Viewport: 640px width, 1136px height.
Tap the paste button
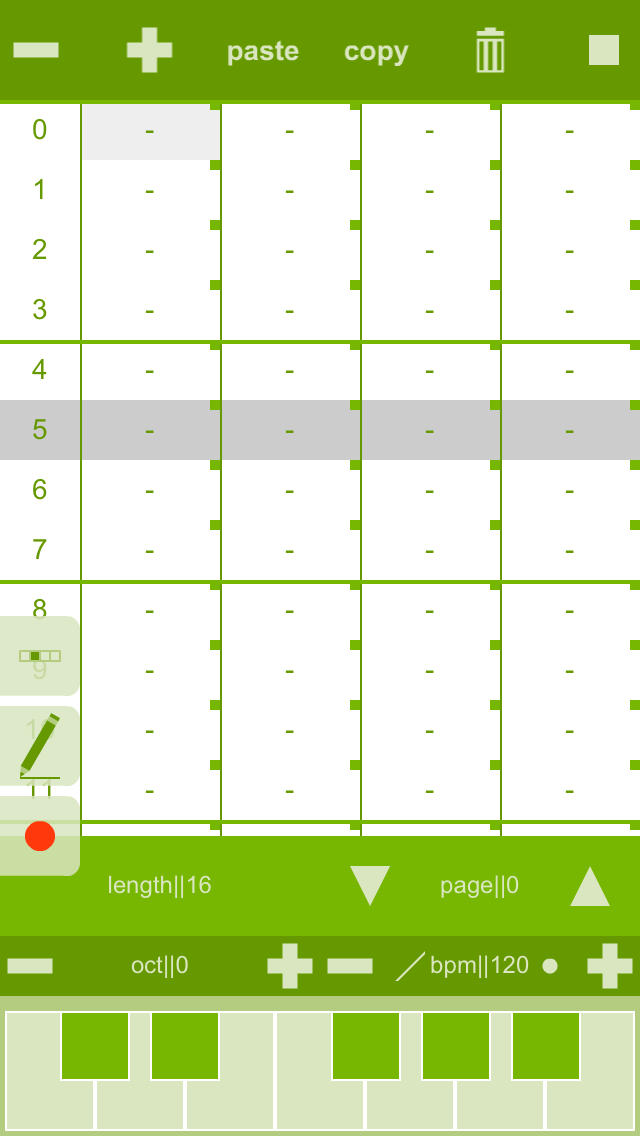point(262,51)
